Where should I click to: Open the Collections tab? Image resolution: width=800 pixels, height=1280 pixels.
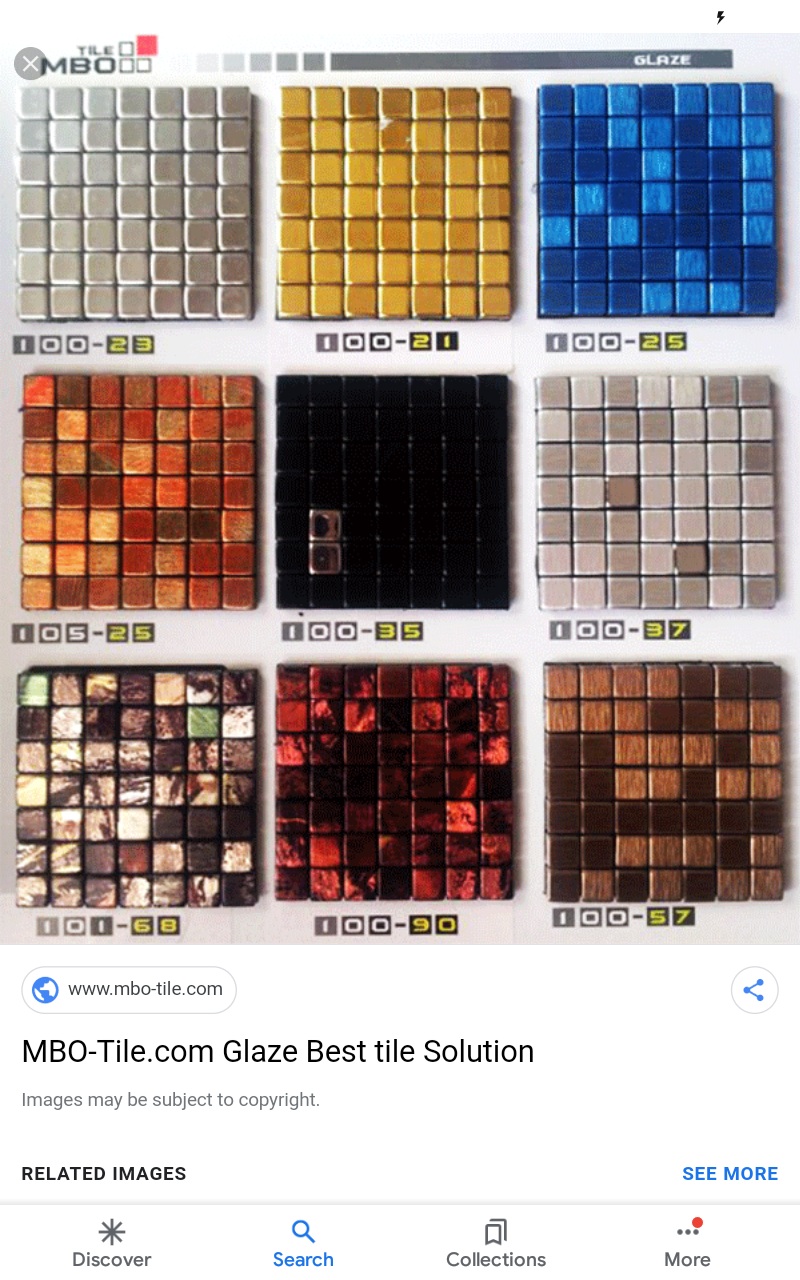(x=496, y=1244)
